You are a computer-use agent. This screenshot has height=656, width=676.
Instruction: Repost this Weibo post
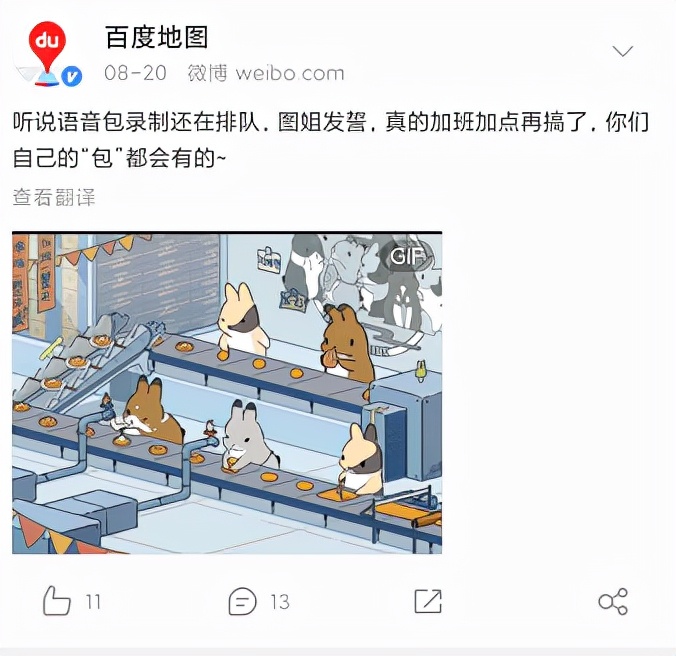[x=428, y=601]
